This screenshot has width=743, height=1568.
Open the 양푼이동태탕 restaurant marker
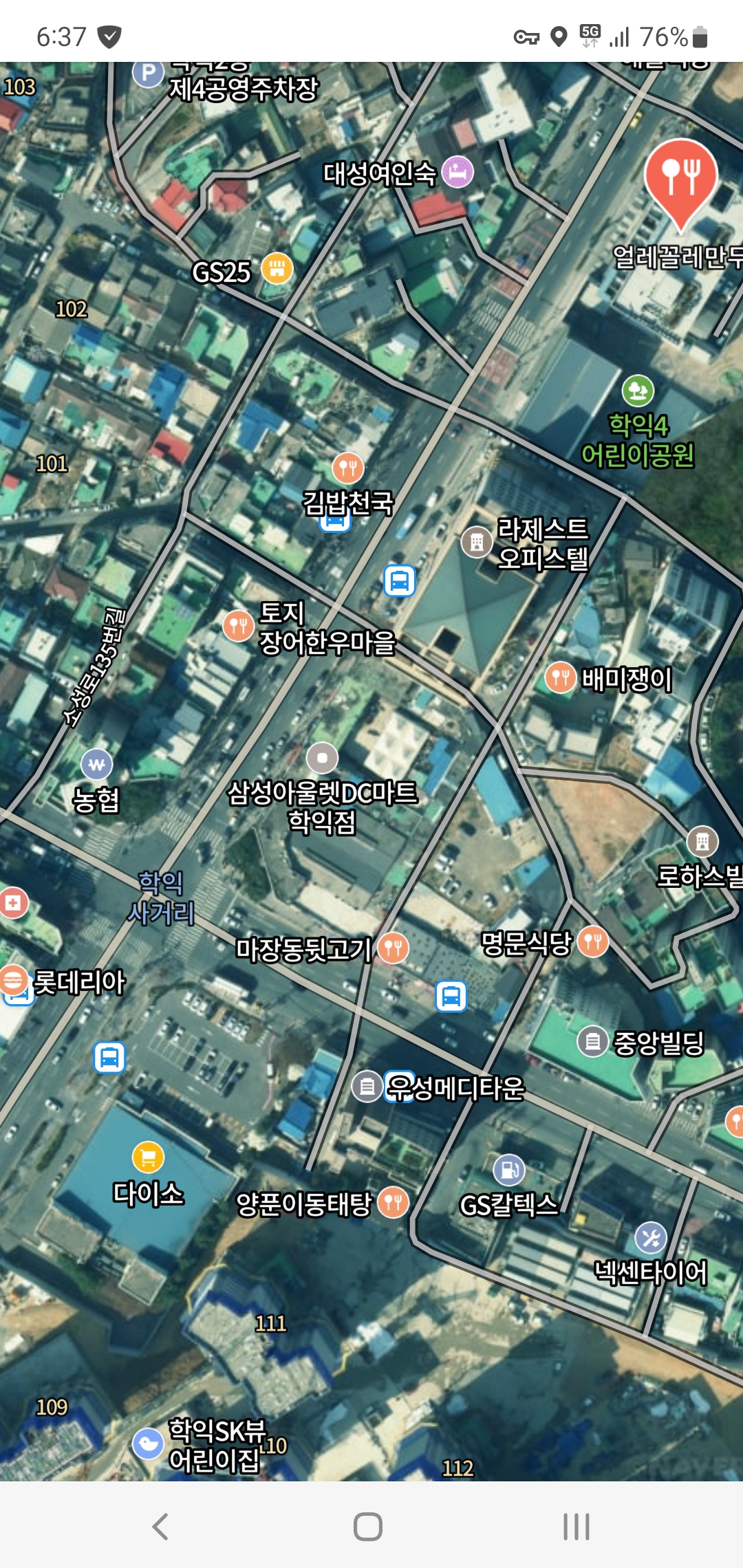coord(393,1202)
